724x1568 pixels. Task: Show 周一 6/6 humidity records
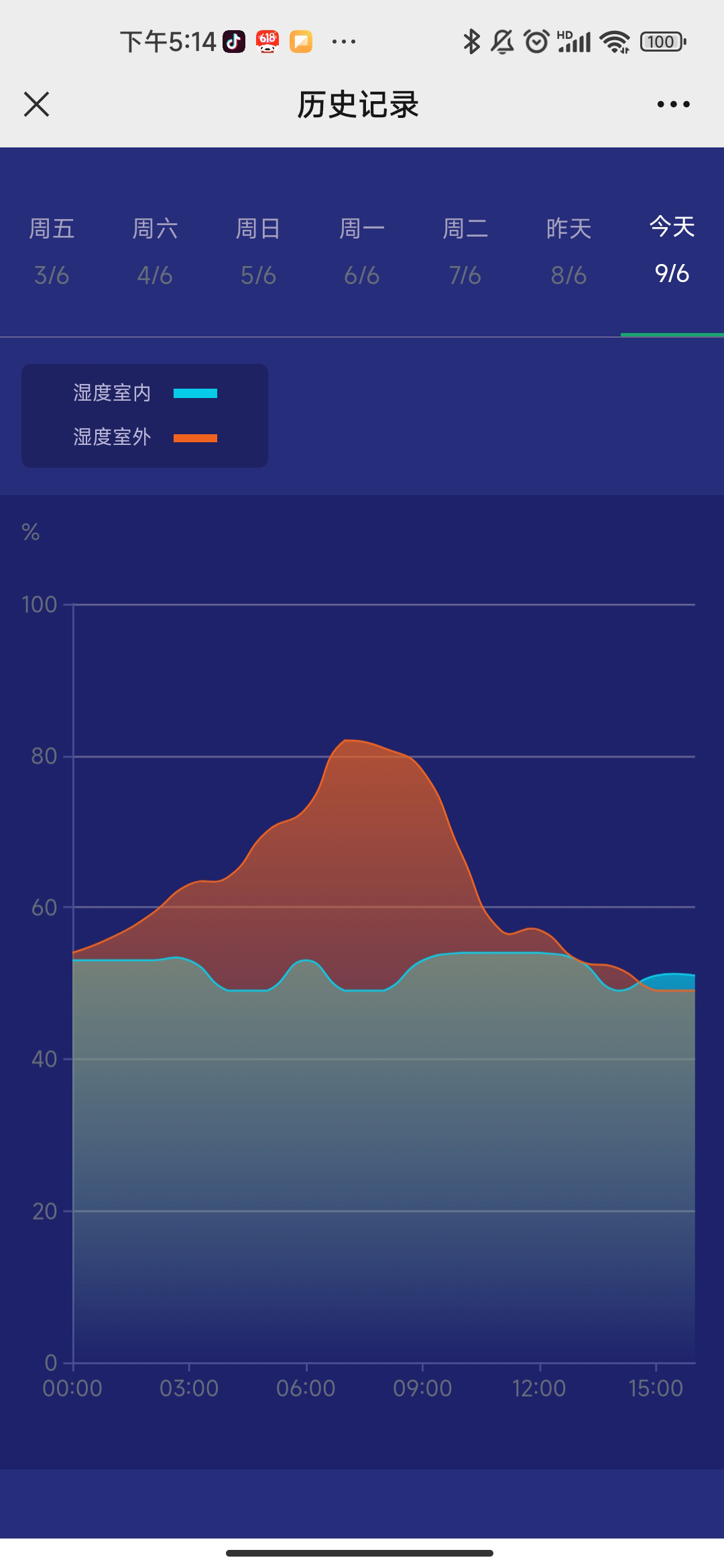[x=362, y=251]
